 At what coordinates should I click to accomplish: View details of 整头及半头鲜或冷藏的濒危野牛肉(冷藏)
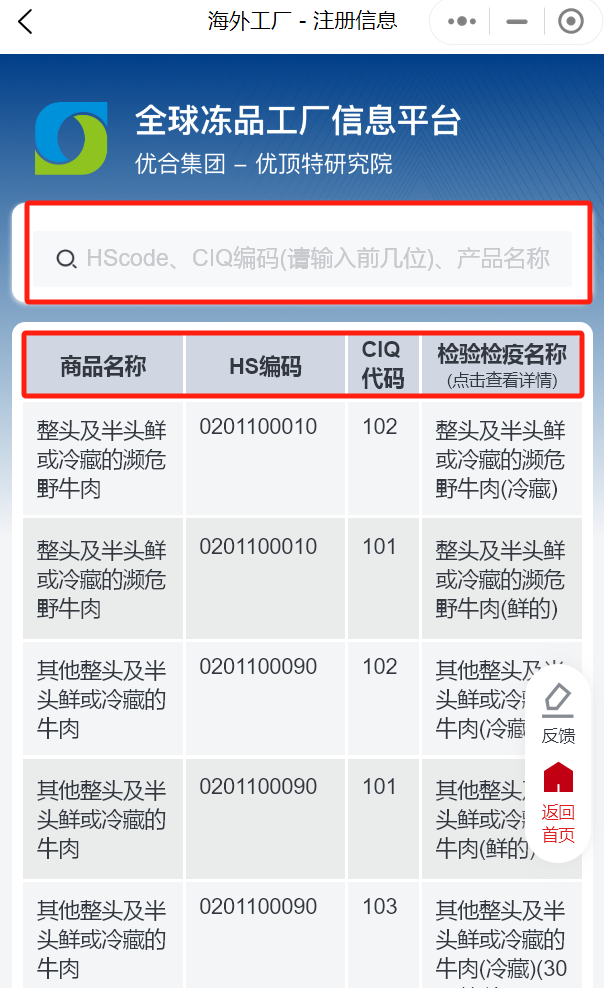point(501,459)
